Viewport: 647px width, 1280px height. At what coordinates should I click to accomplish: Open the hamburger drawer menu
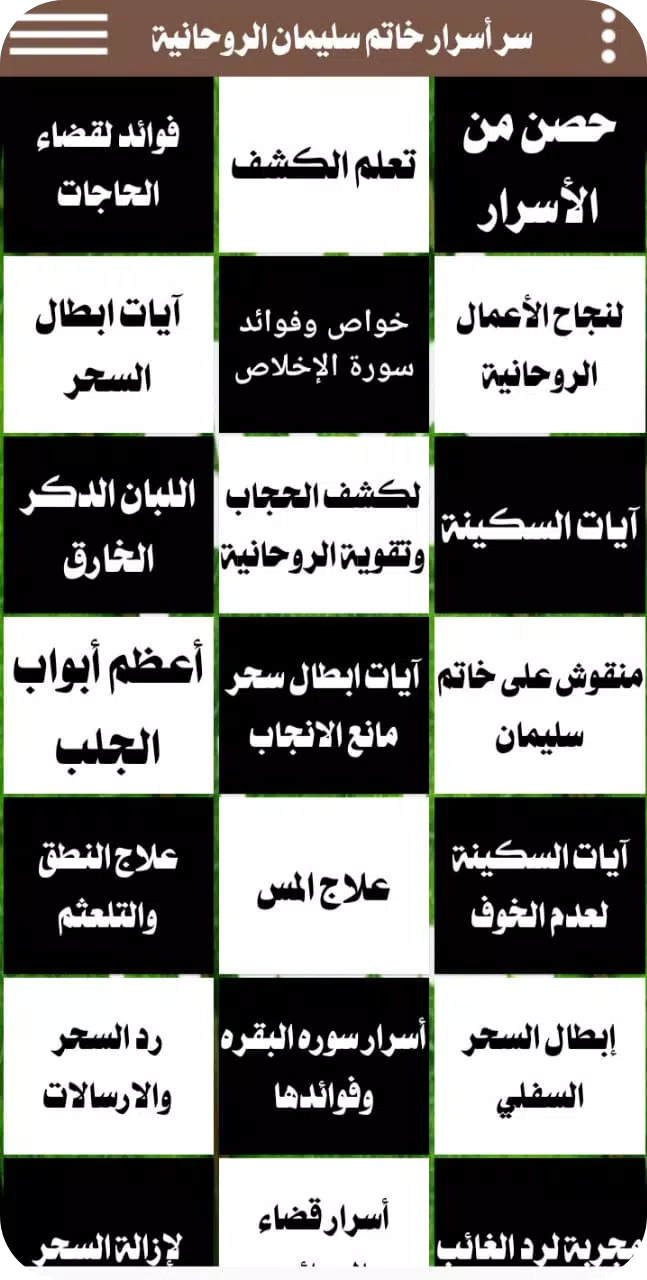[58, 36]
